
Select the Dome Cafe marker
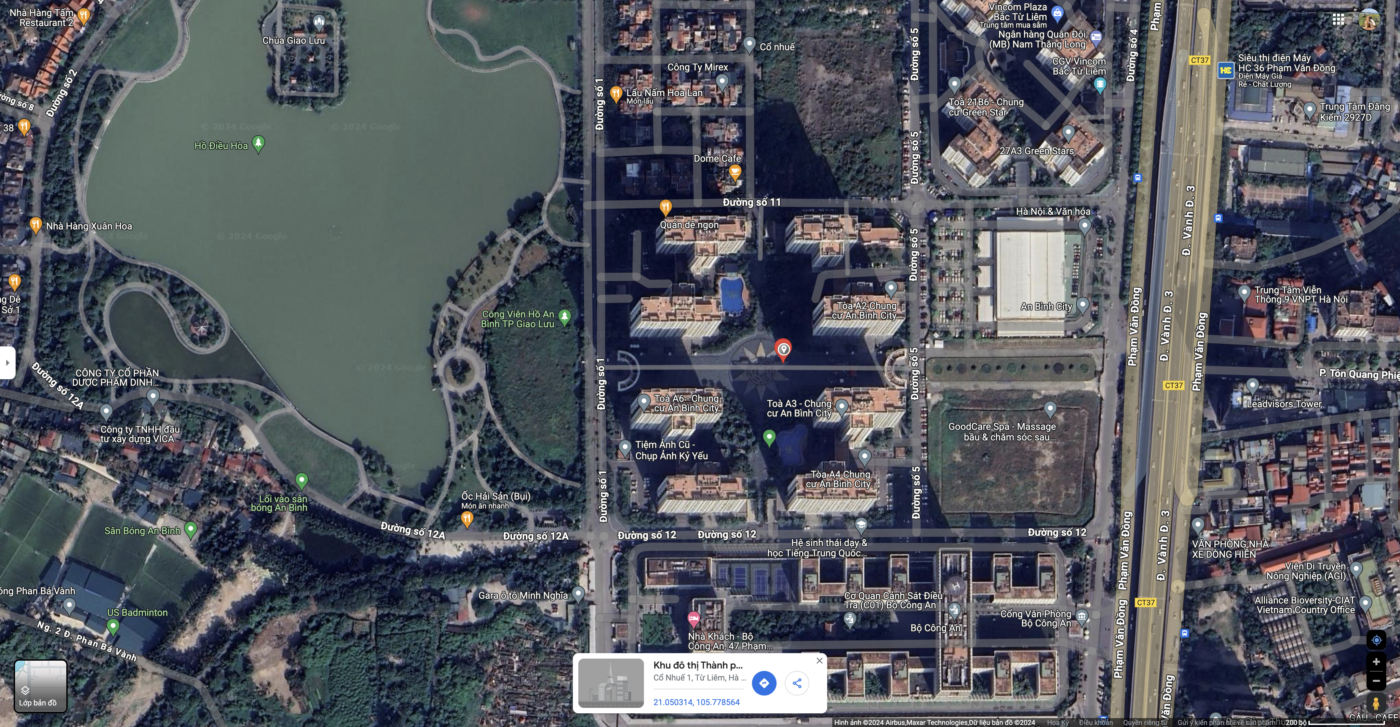(735, 172)
